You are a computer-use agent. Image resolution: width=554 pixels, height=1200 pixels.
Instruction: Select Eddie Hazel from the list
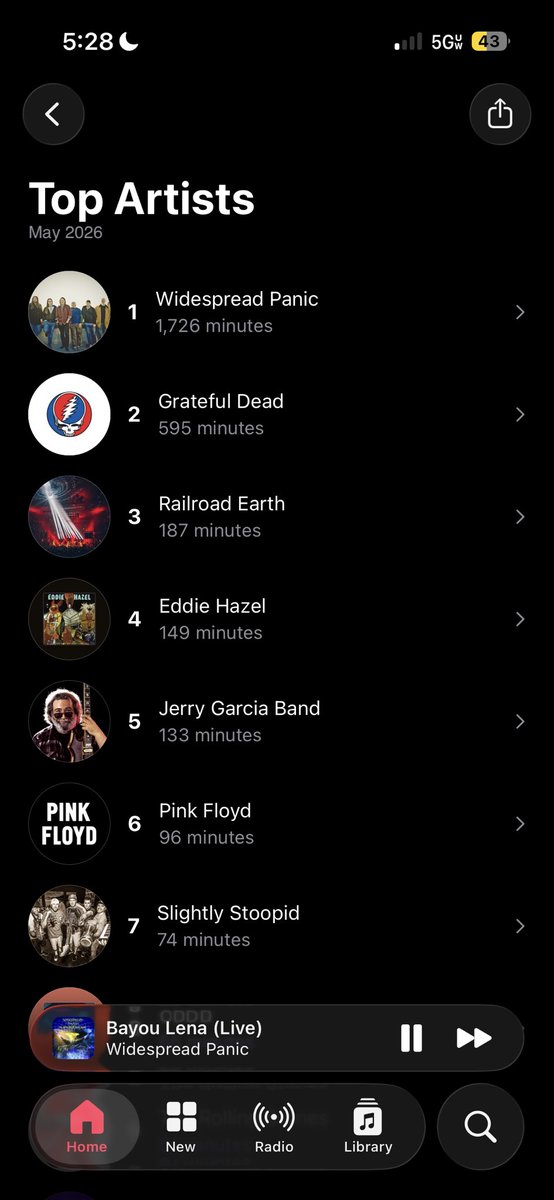(277, 619)
